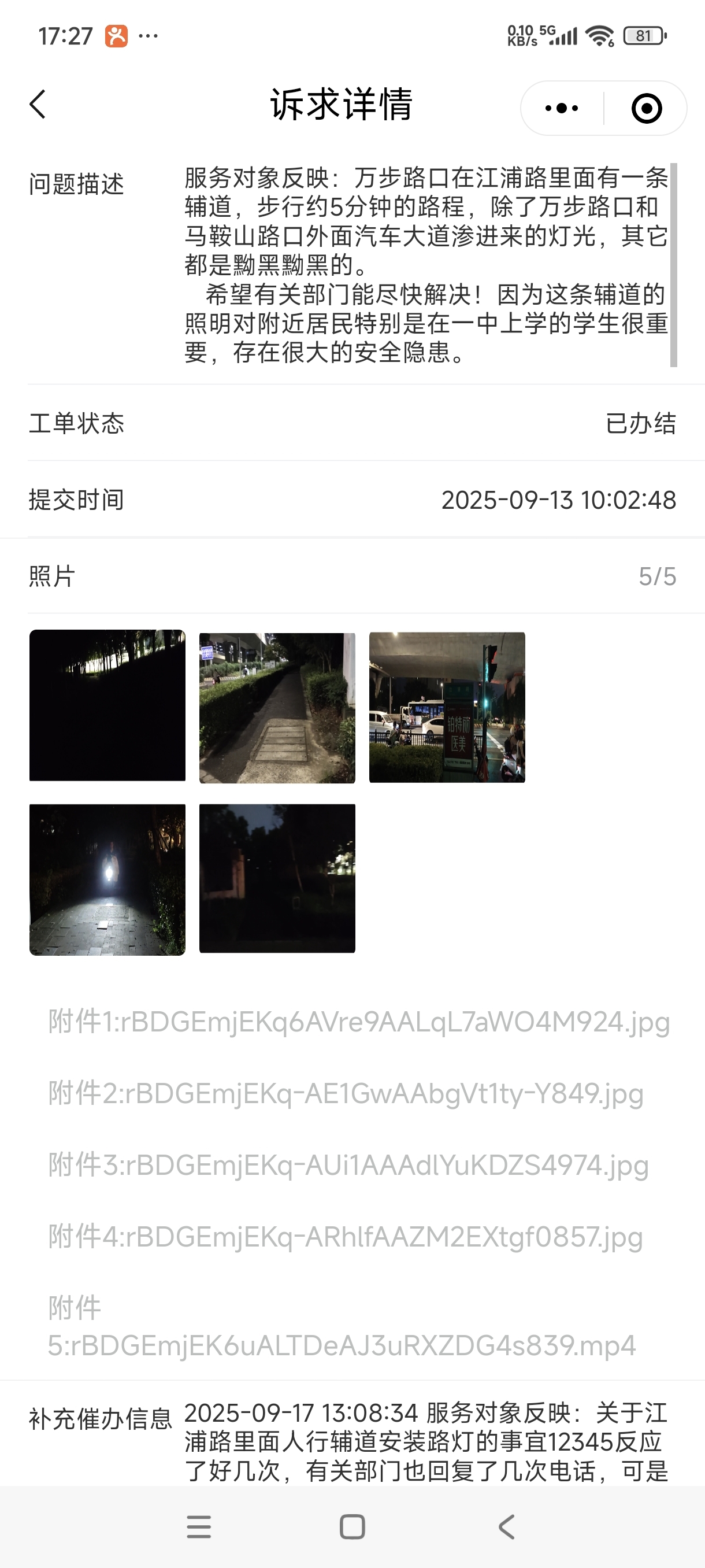
Task: Open attachment 附件4 jpg file
Action: [x=346, y=1237]
